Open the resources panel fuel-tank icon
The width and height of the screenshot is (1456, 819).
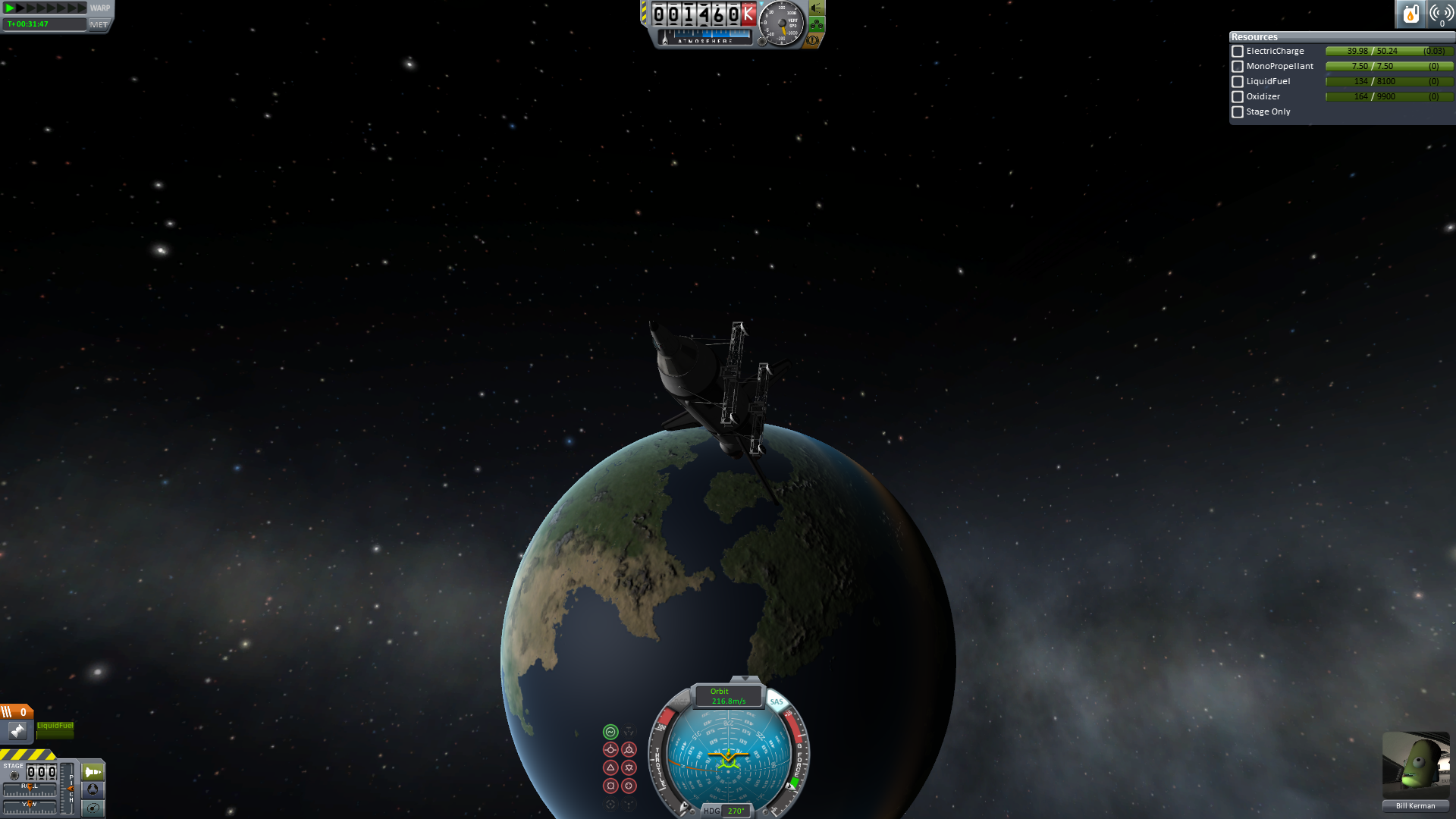1410,14
